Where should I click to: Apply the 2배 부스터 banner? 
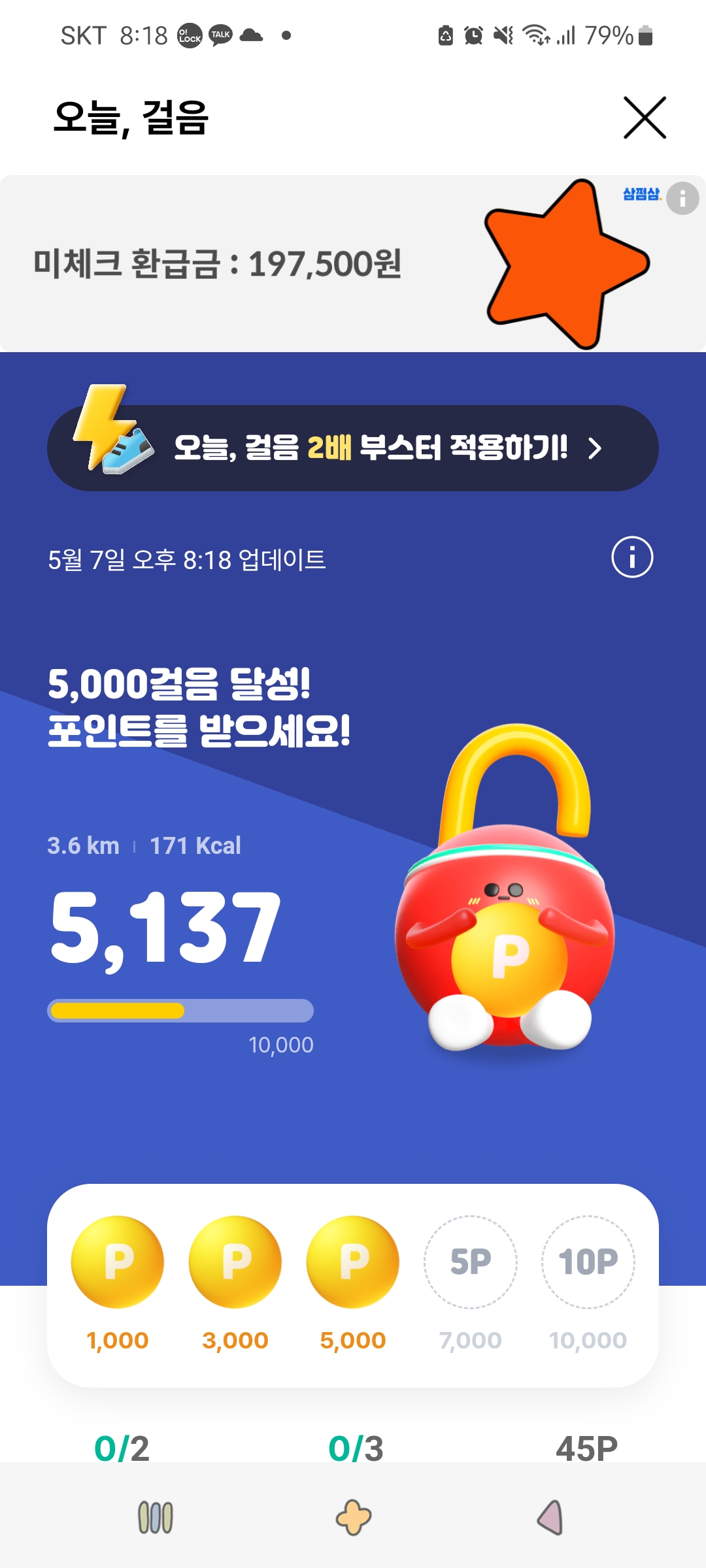click(353, 448)
